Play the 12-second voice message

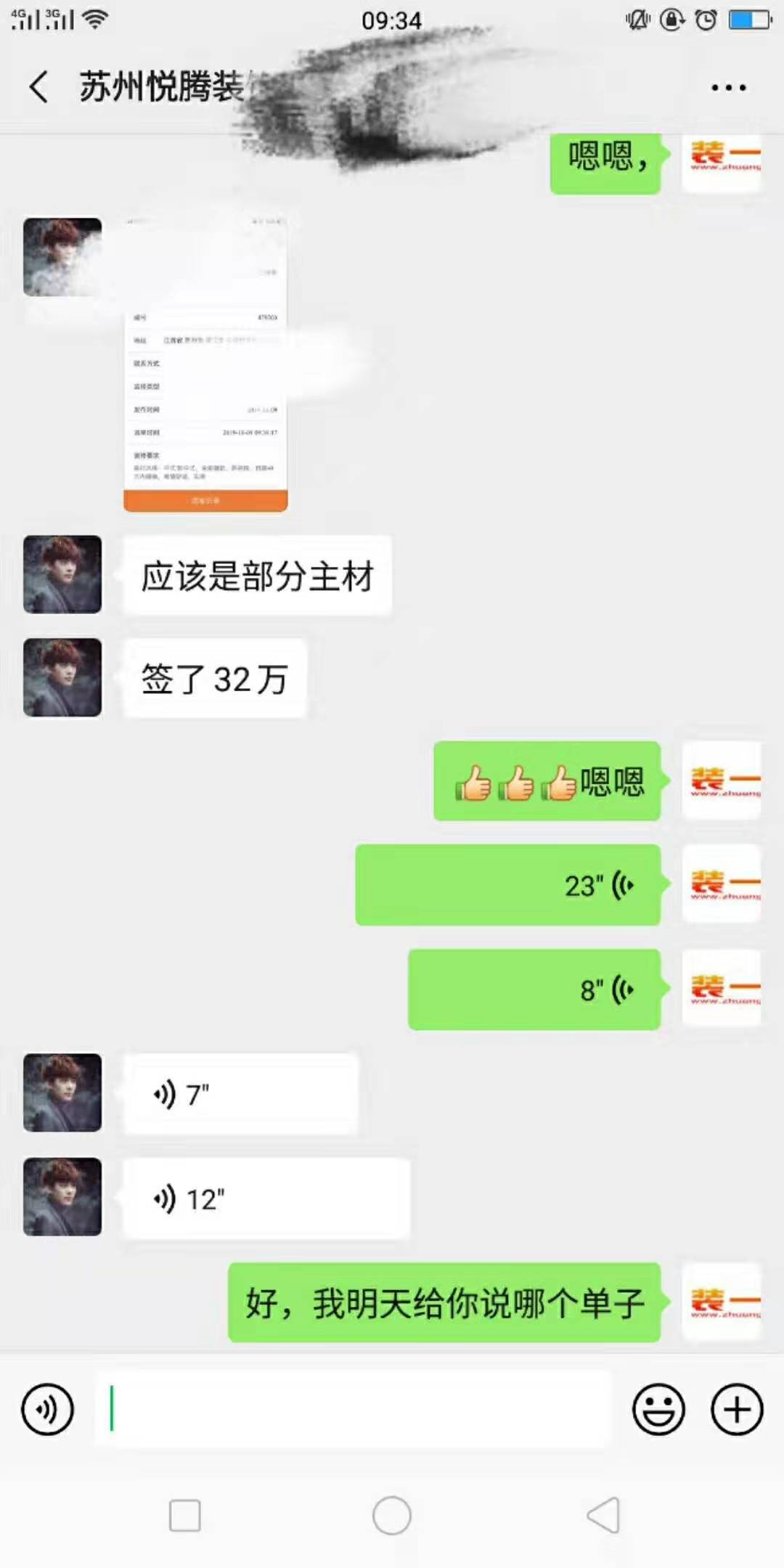(x=266, y=1199)
